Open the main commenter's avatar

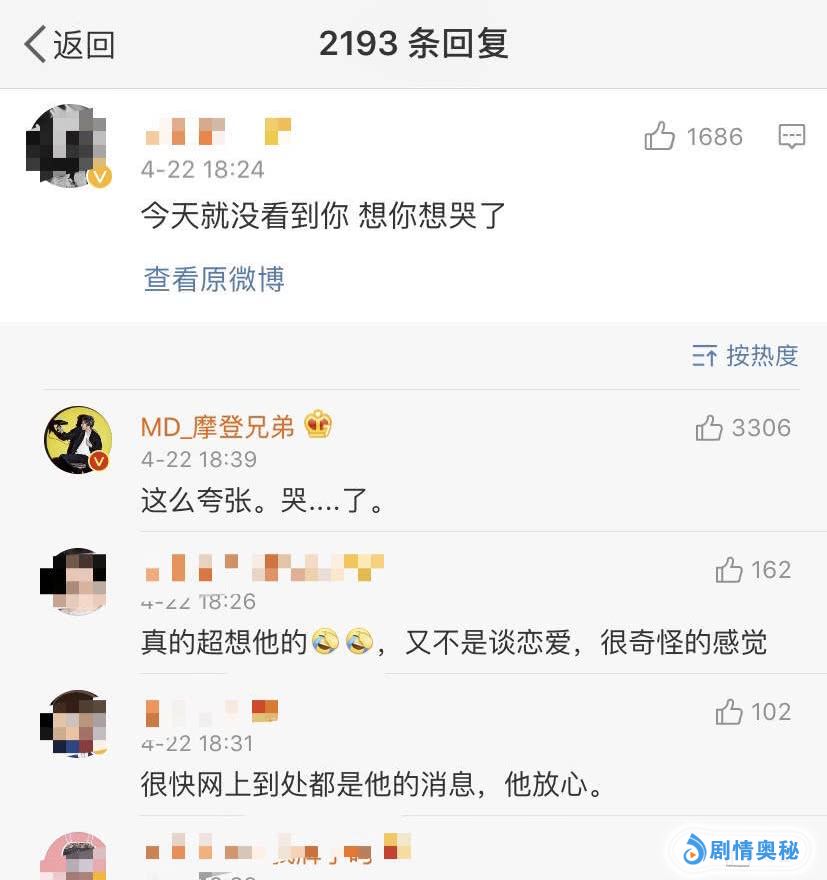click(x=68, y=146)
